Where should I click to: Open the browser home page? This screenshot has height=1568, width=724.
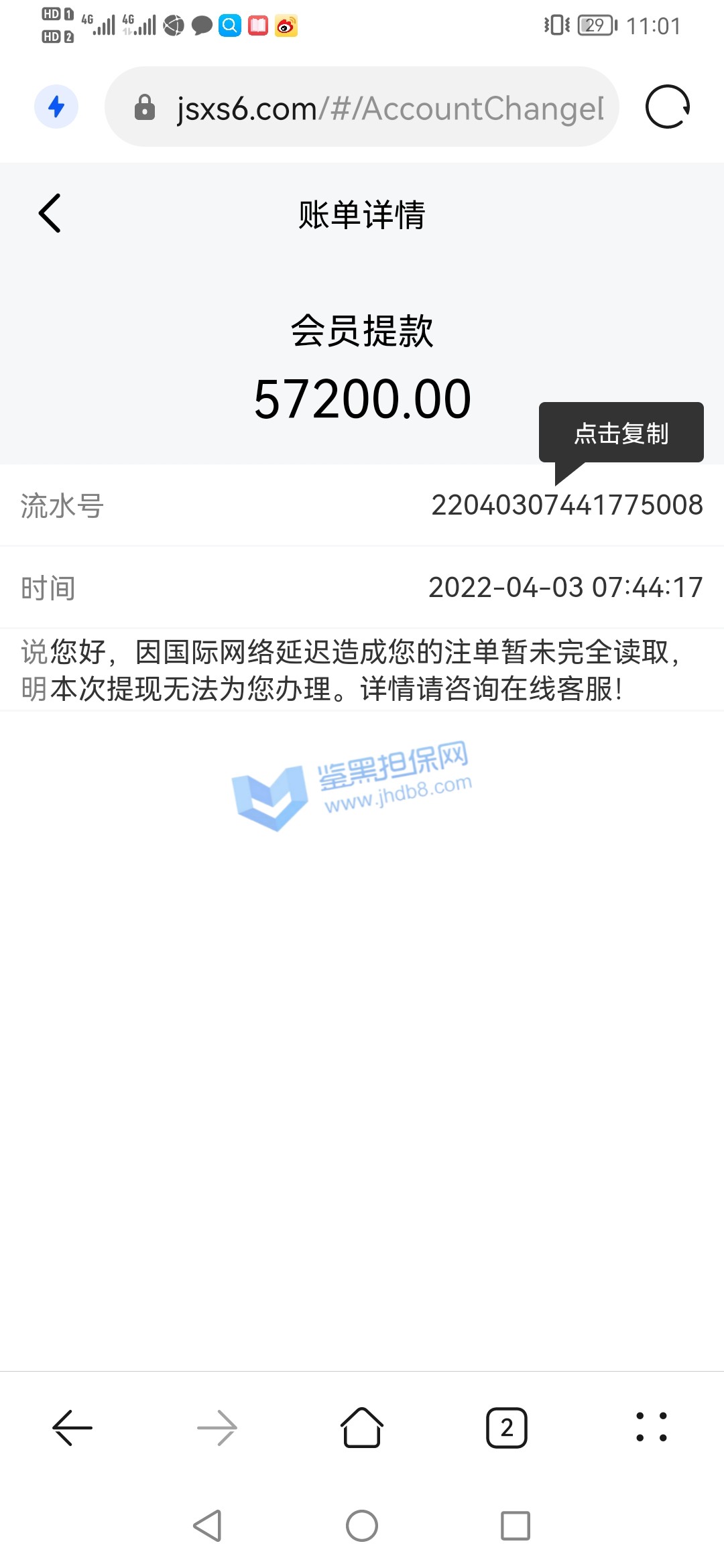pos(362,1428)
